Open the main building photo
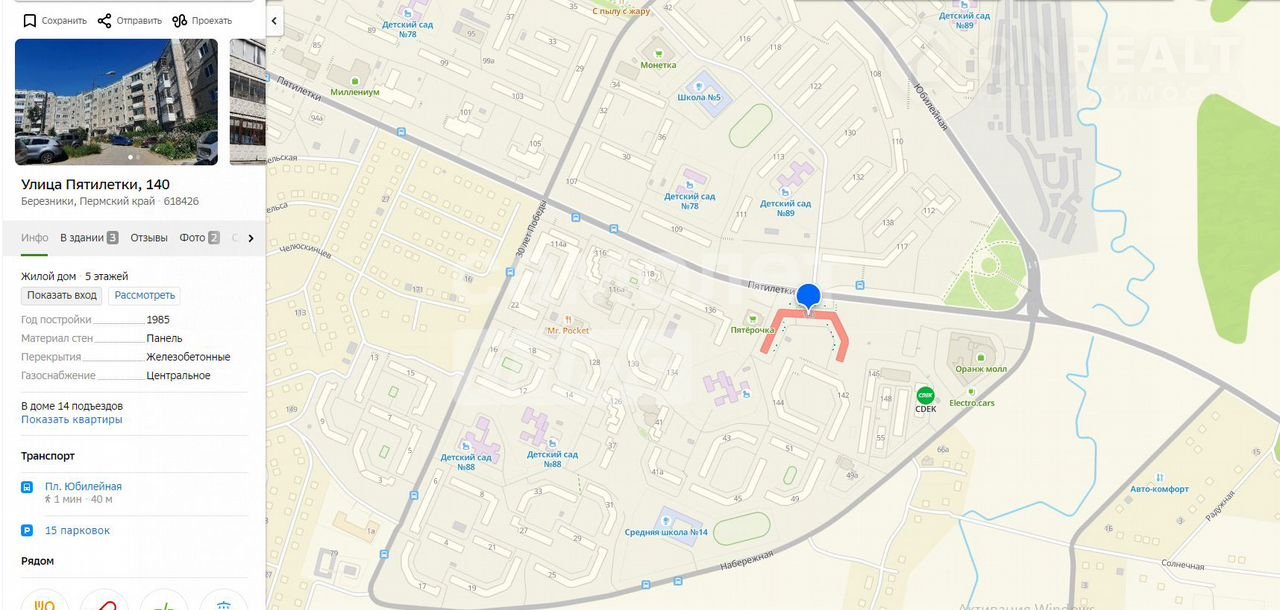This screenshot has width=1280, height=610. coord(116,102)
